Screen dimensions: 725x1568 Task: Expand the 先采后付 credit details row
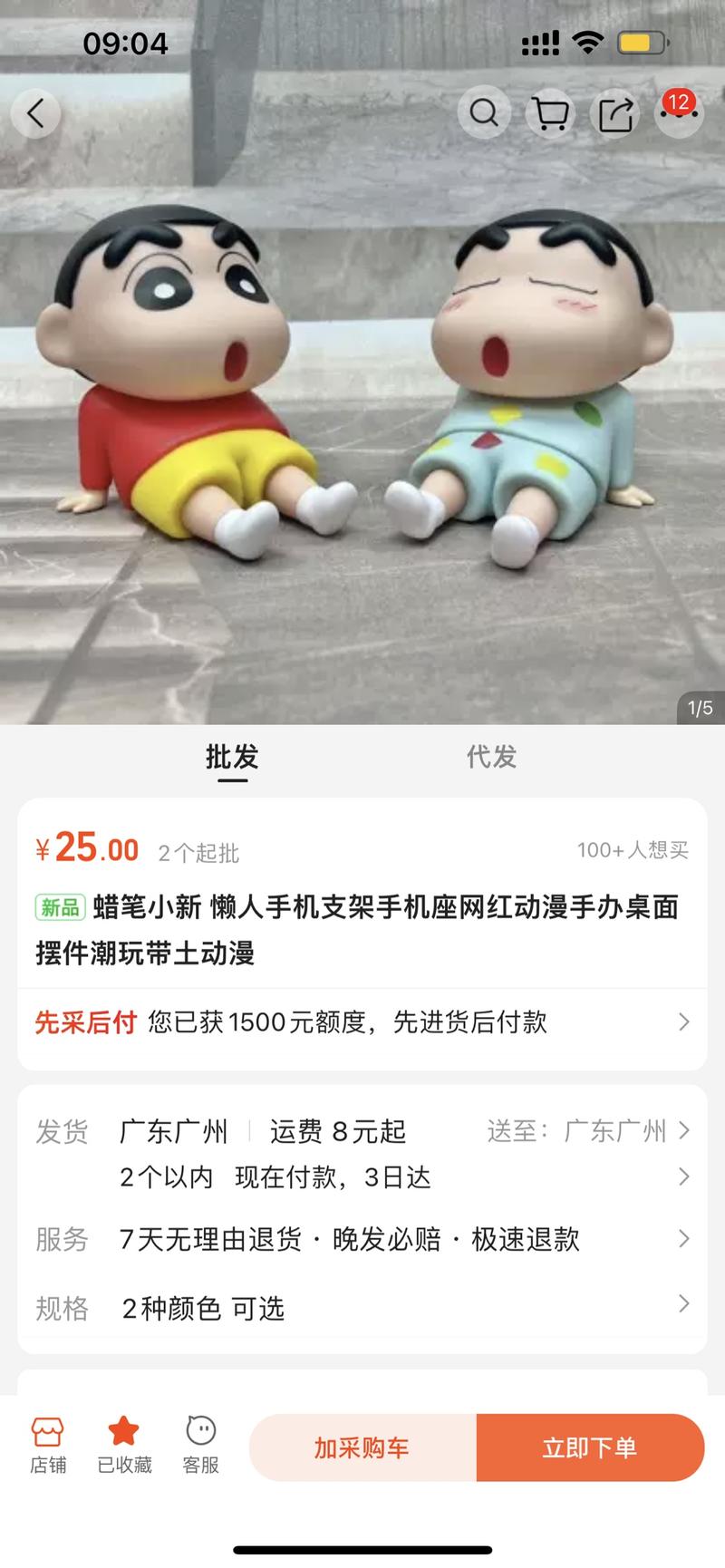[362, 1021]
